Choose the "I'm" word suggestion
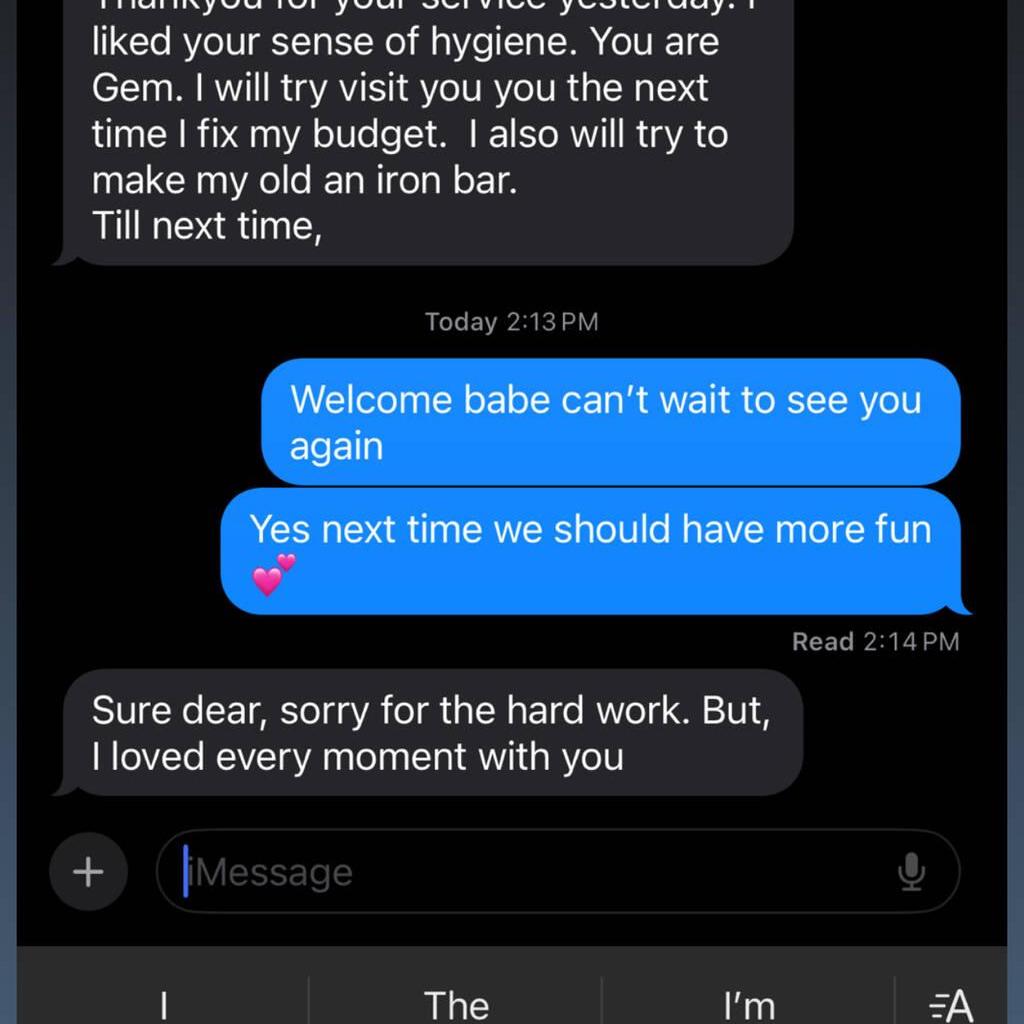The height and width of the screenshot is (1024, 1024). [x=748, y=1002]
